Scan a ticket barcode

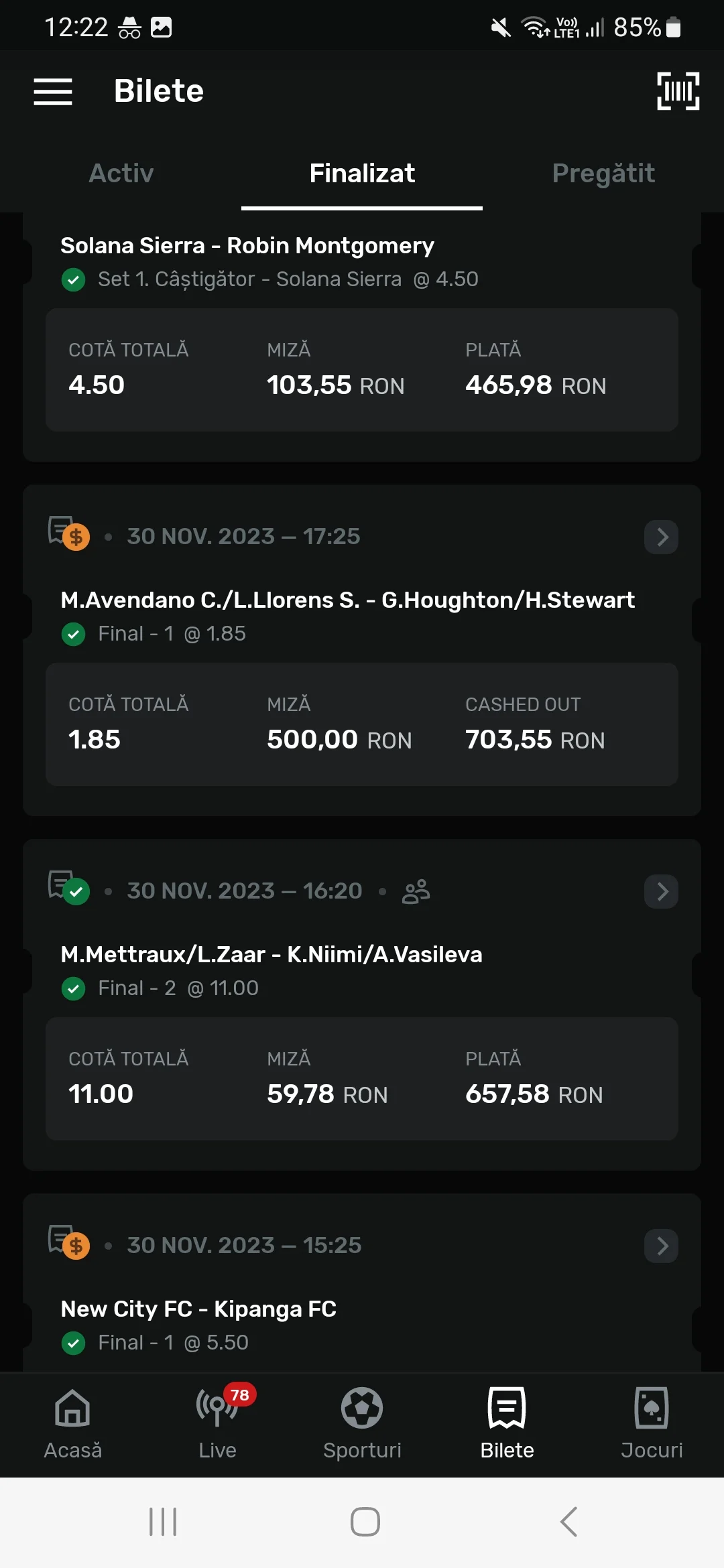pyautogui.click(x=678, y=91)
